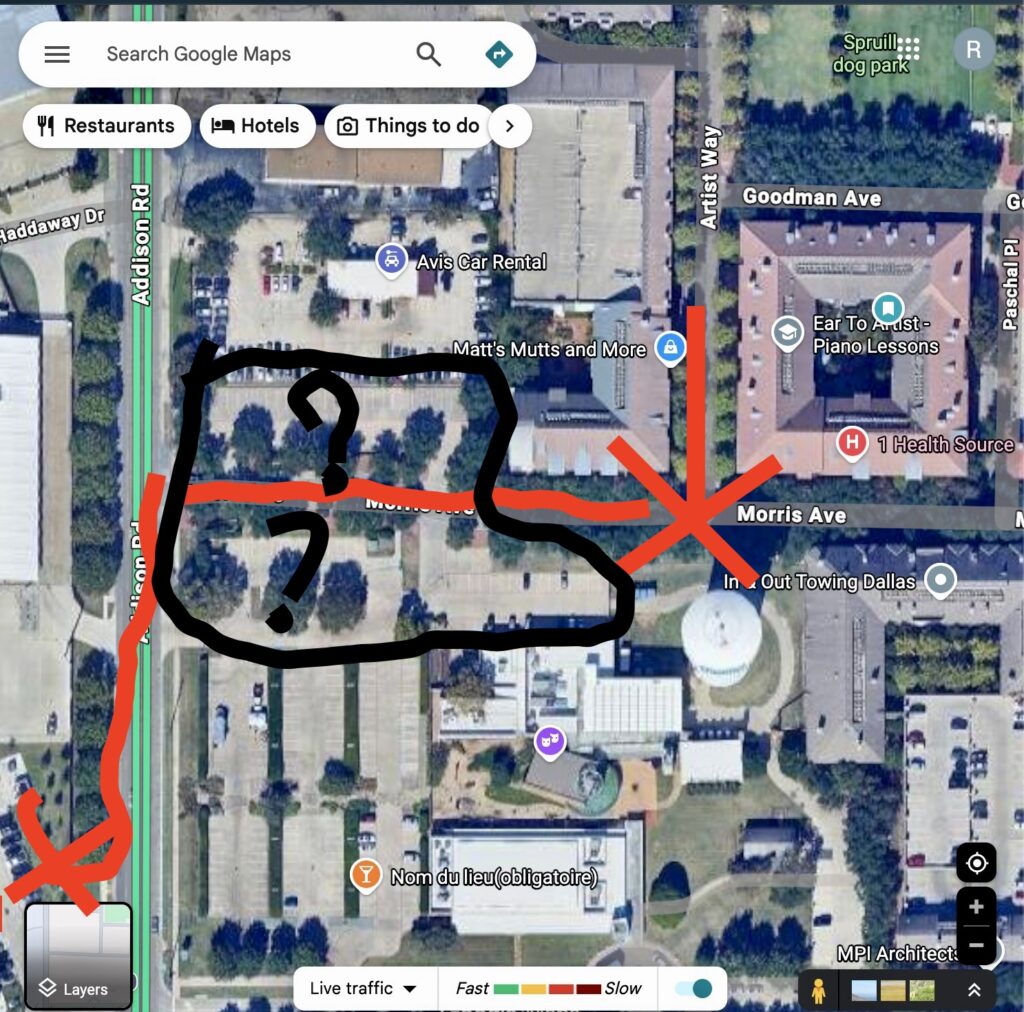Image resolution: width=1024 pixels, height=1012 pixels.
Task: Open Street View with the pegman icon
Action: (x=819, y=990)
